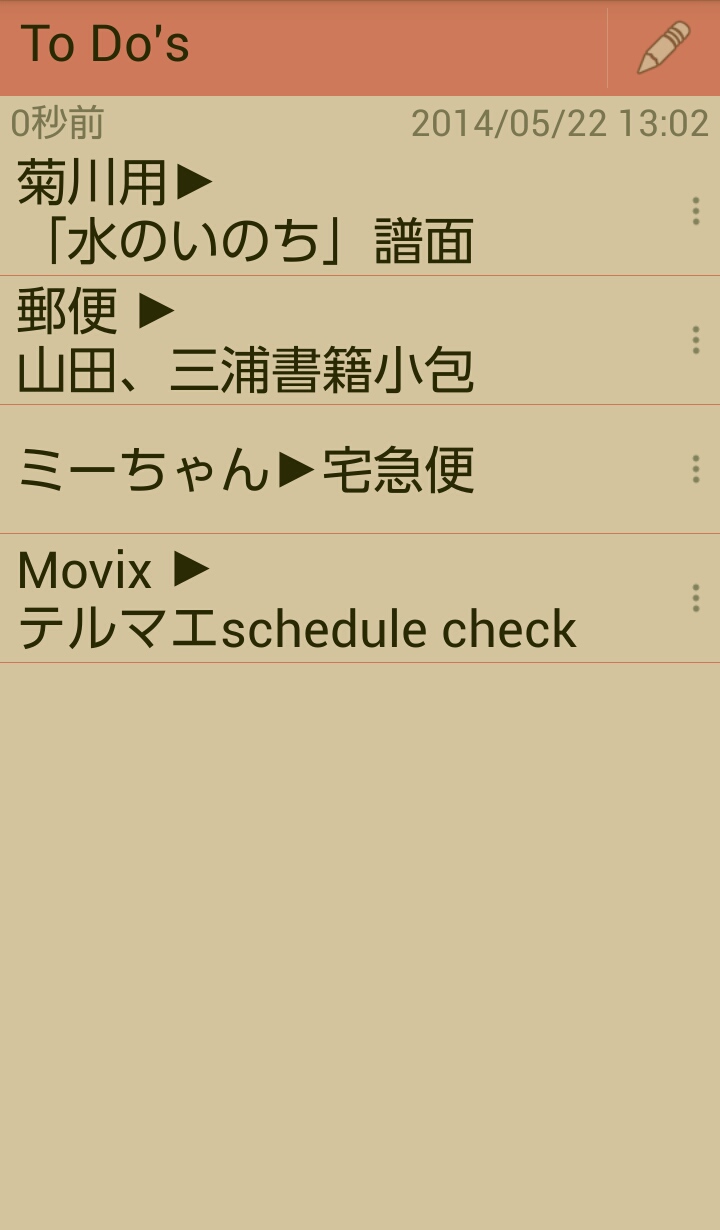Image resolution: width=720 pixels, height=1230 pixels.
Task: Tap the pencil edit icon
Action: 664,47
